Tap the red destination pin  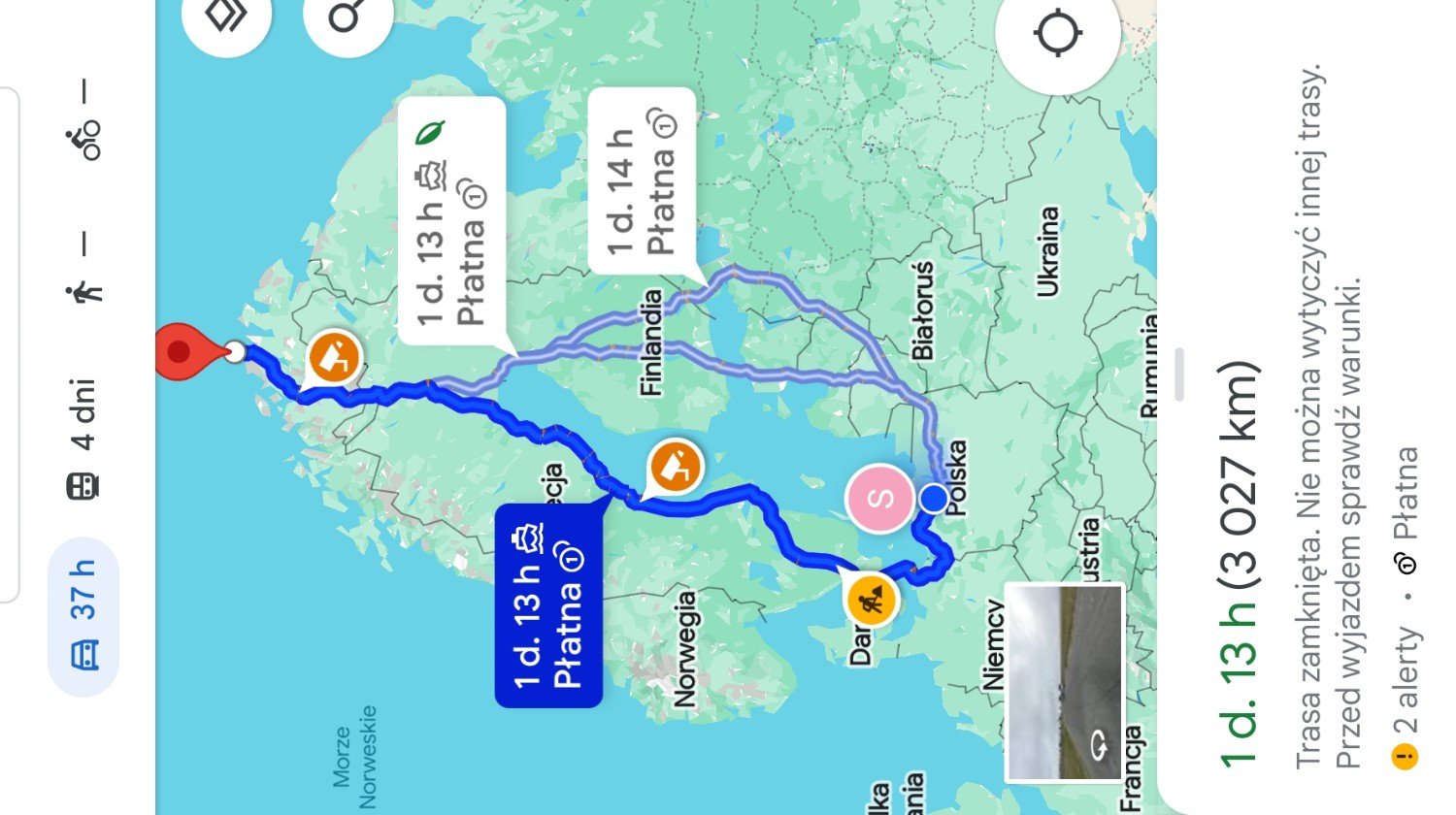(182, 350)
